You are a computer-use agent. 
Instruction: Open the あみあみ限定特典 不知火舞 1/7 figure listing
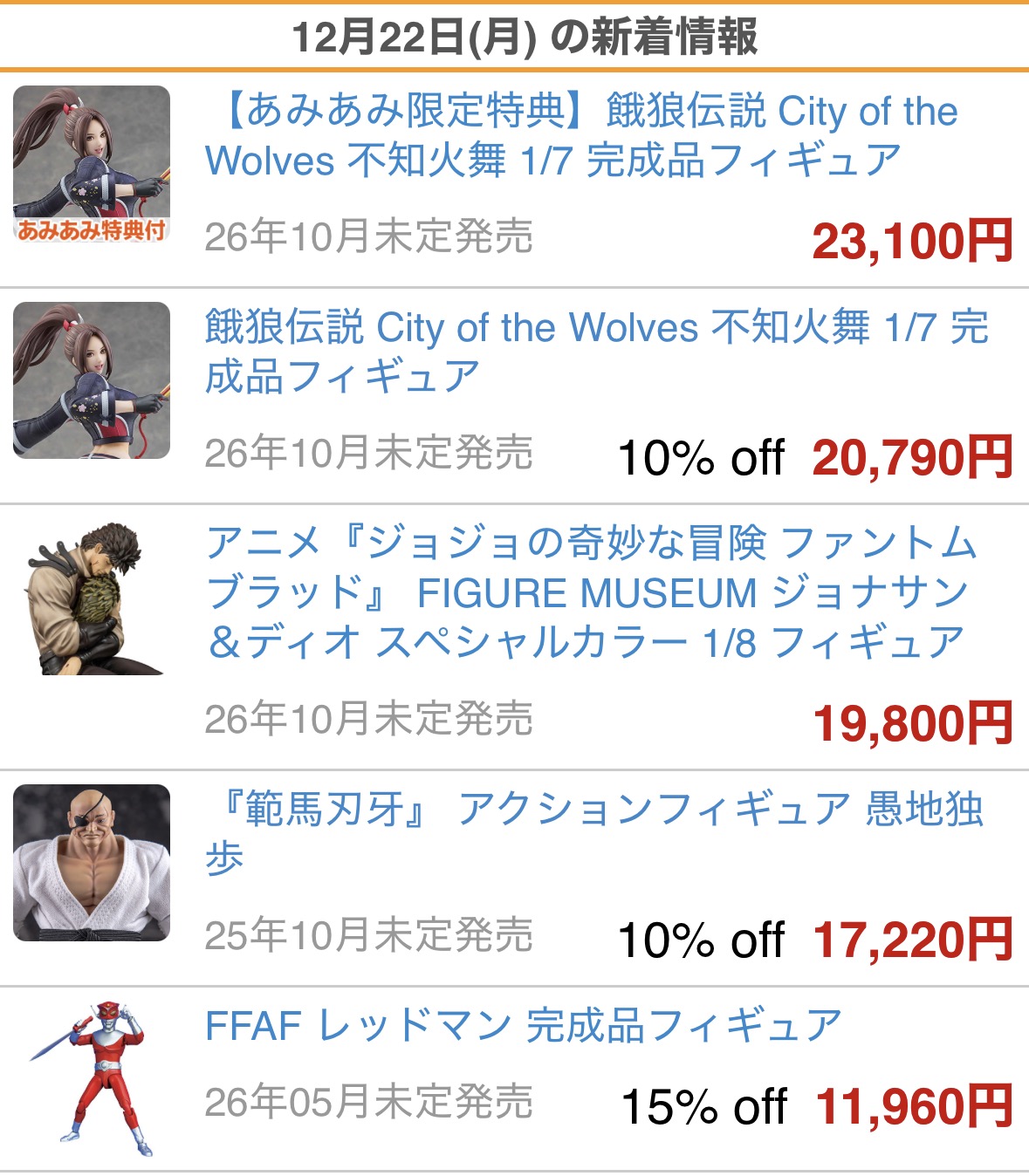tap(580, 136)
